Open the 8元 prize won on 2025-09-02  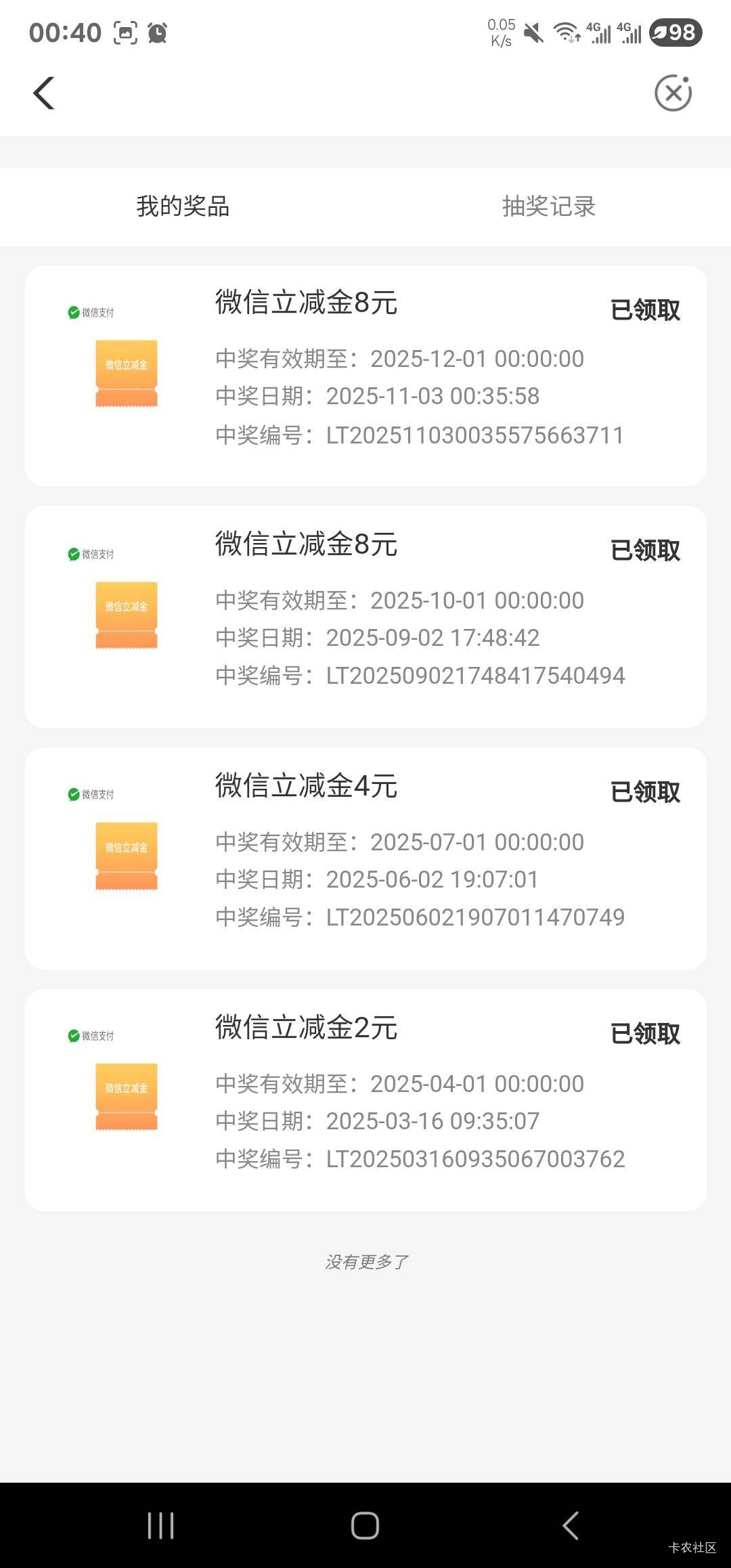[365, 617]
